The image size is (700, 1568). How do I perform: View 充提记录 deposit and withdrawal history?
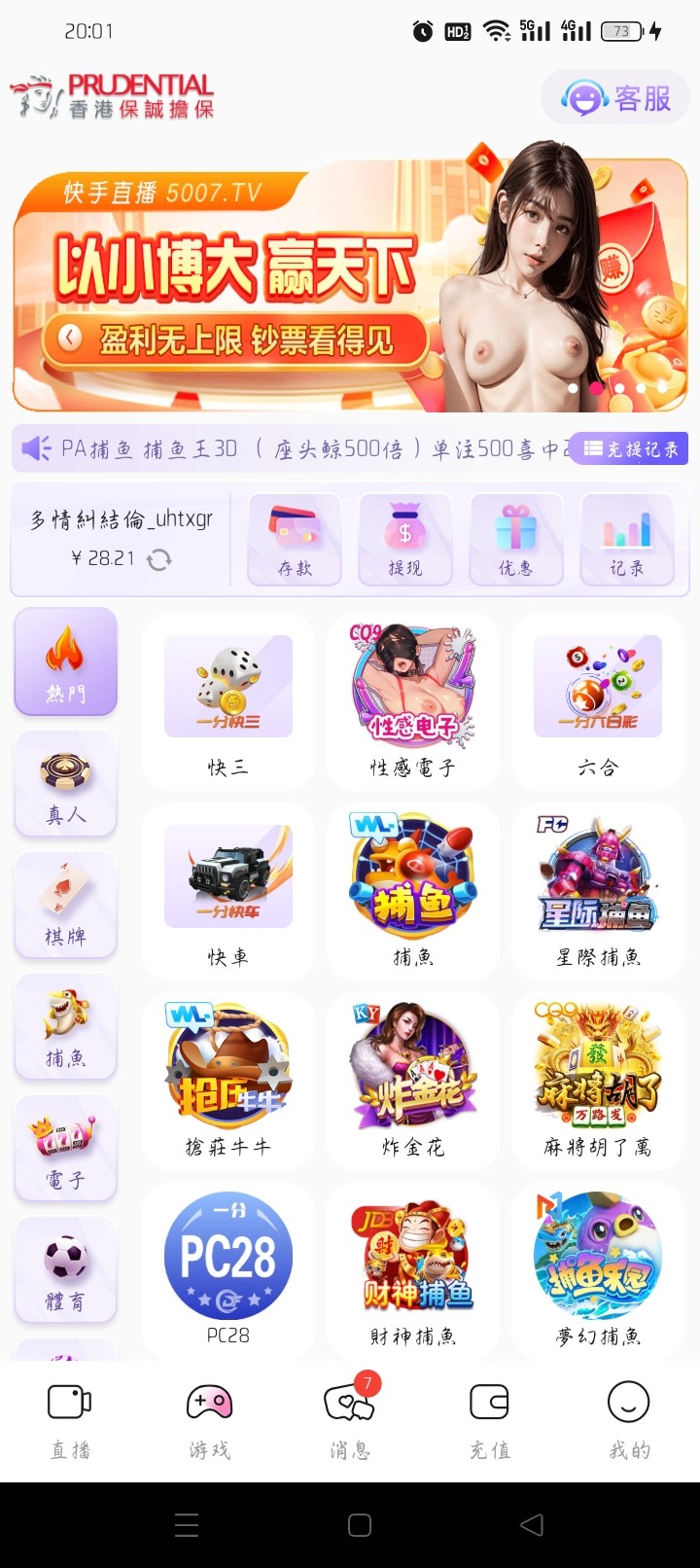pyautogui.click(x=630, y=448)
